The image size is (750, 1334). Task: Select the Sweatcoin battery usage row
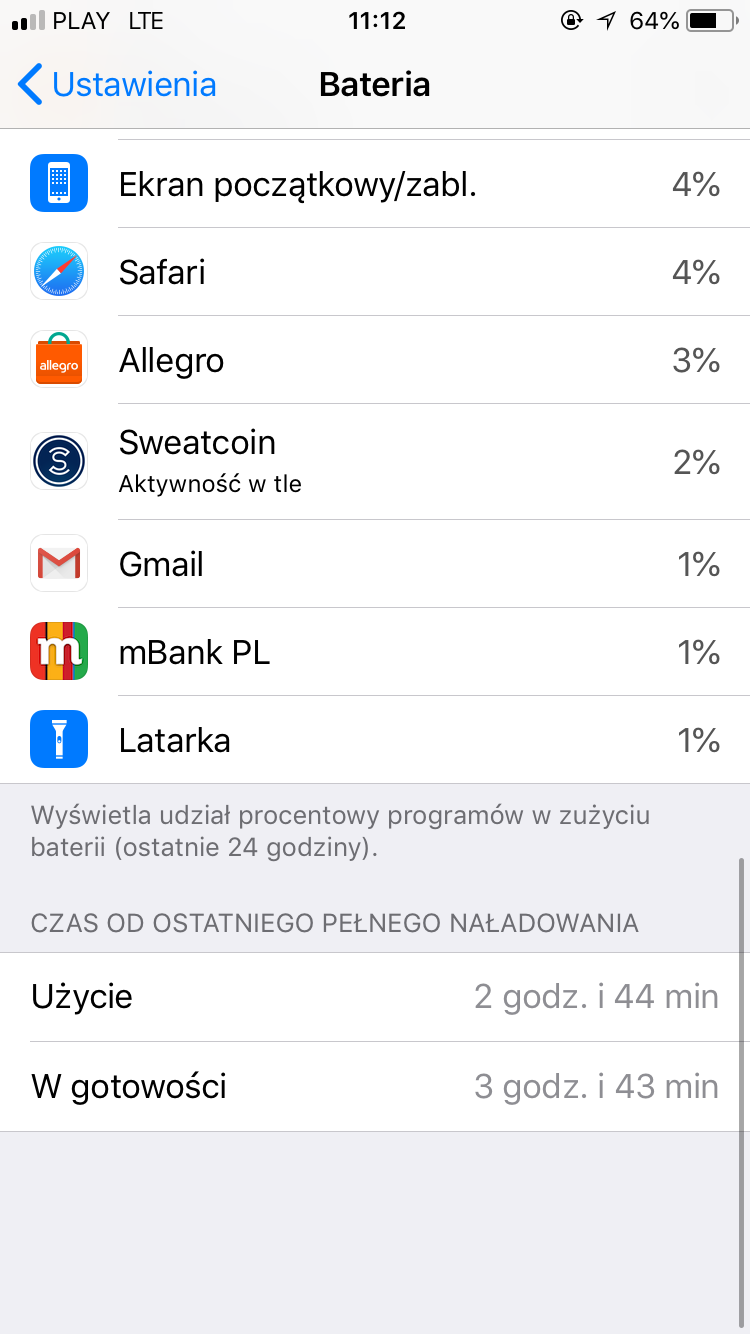(x=375, y=462)
